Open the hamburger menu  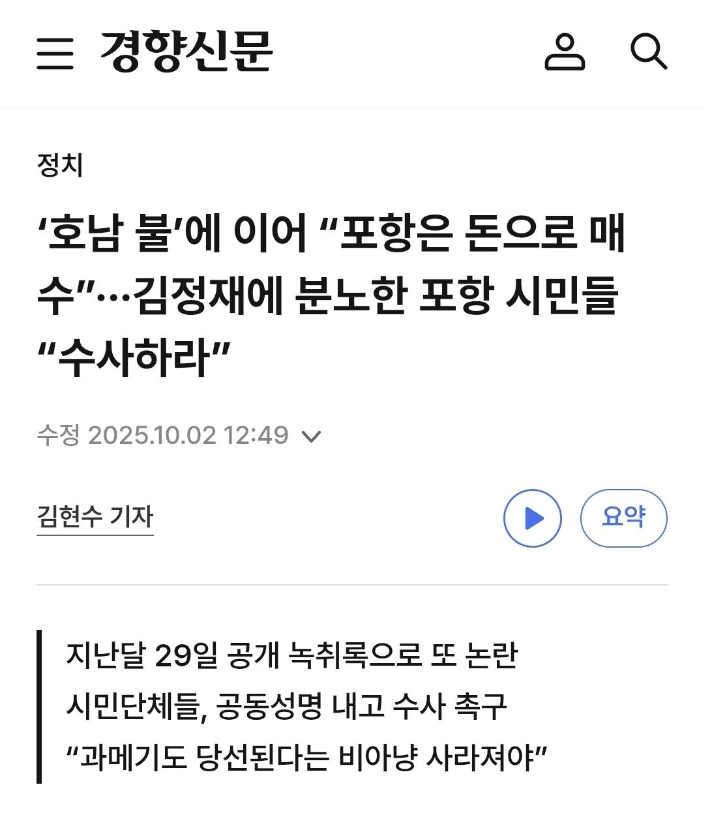pos(55,52)
